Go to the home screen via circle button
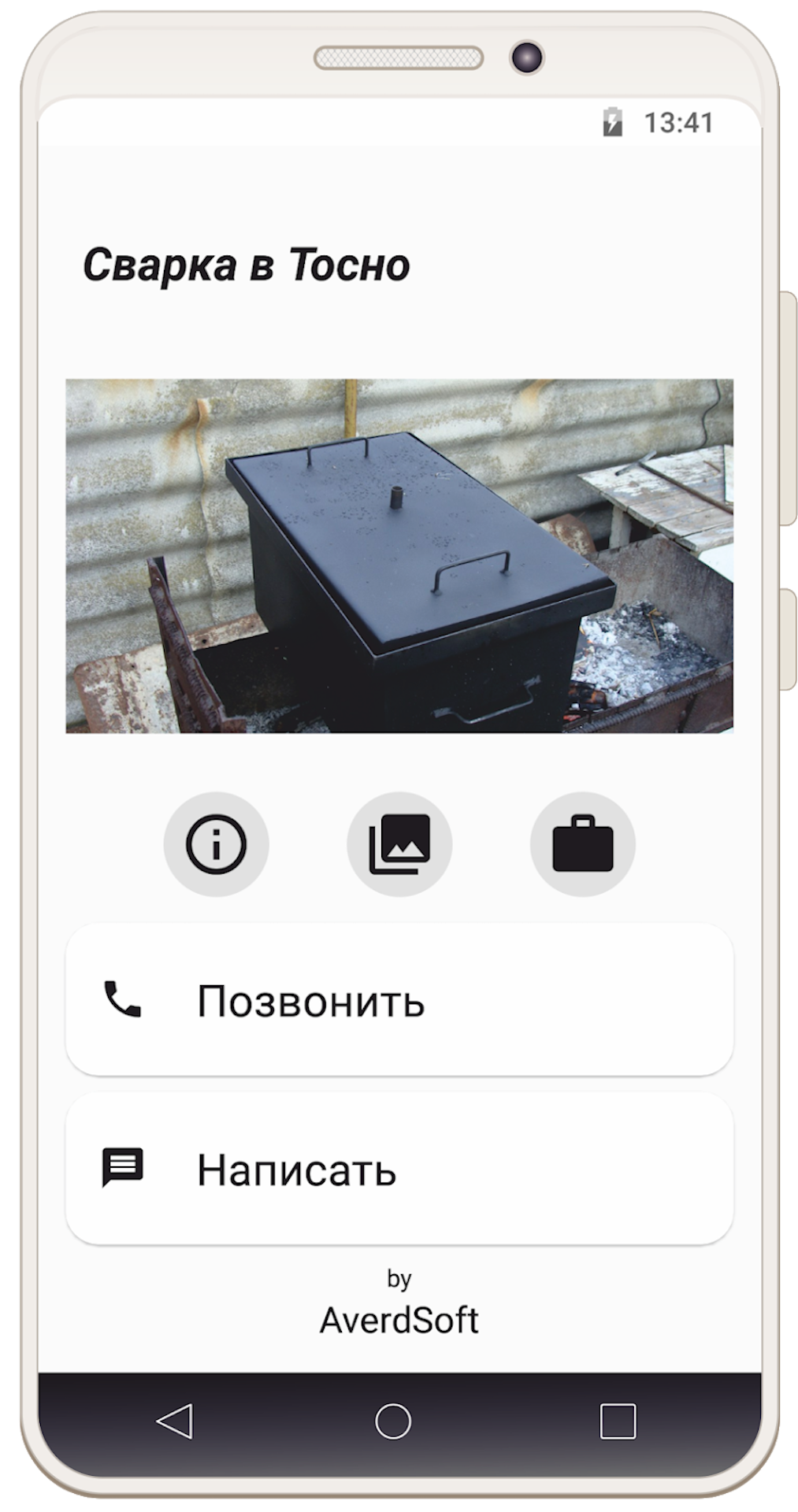798x1512 pixels. (393, 1421)
